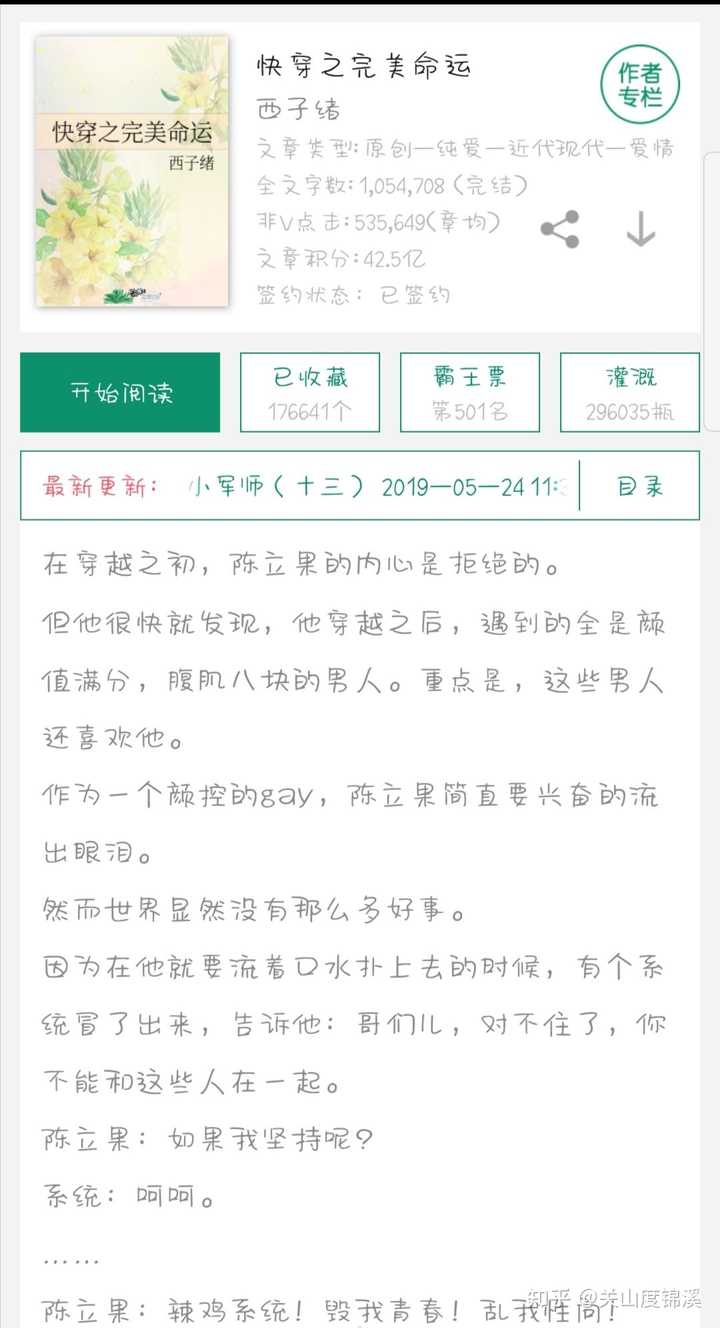The image size is (720, 1328).
Task: Open the 目录 table of contents
Action: coord(640,487)
